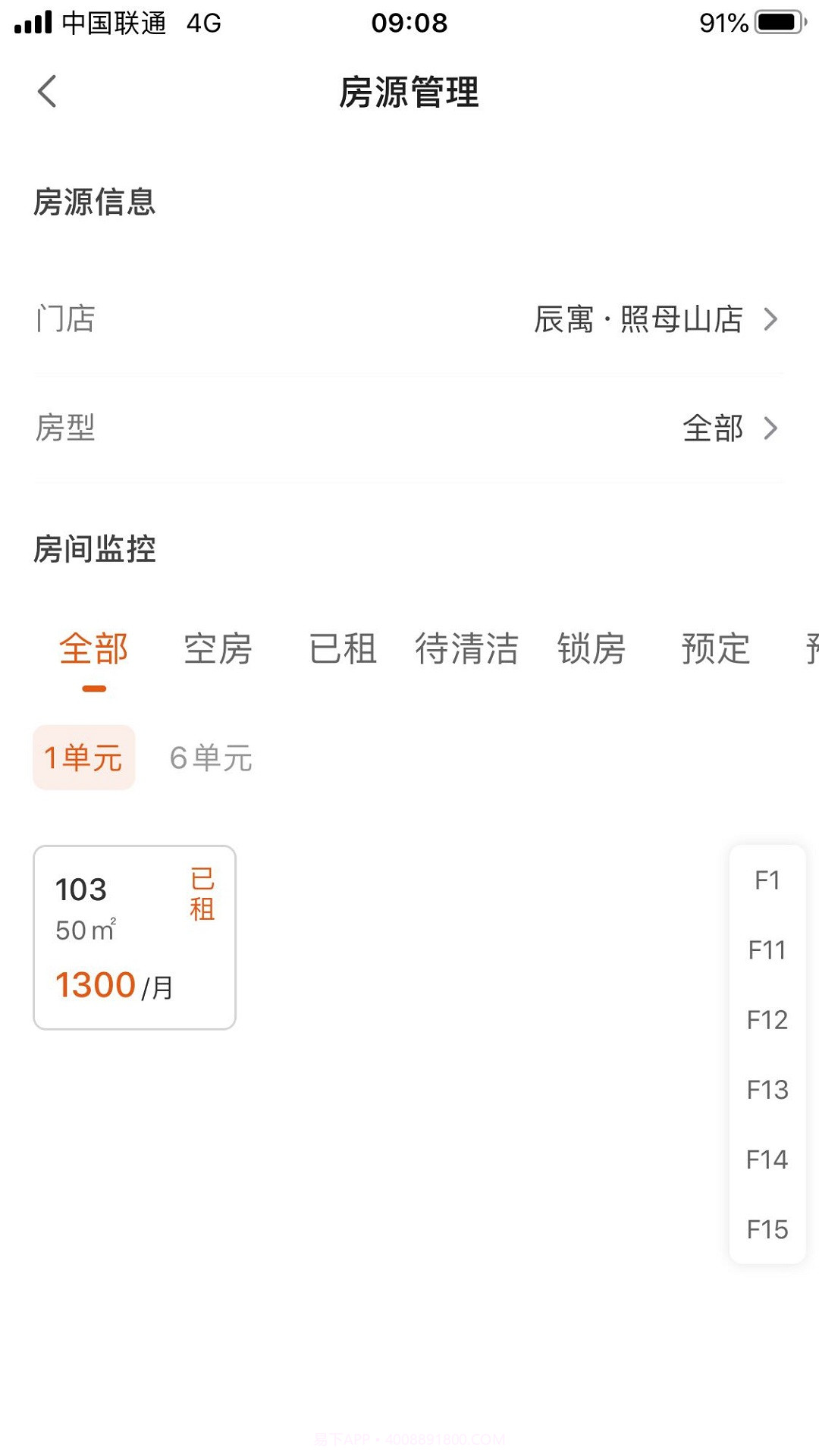Open the room type chevron next to 全部
The height and width of the screenshot is (1456, 819).
pyautogui.click(x=770, y=429)
